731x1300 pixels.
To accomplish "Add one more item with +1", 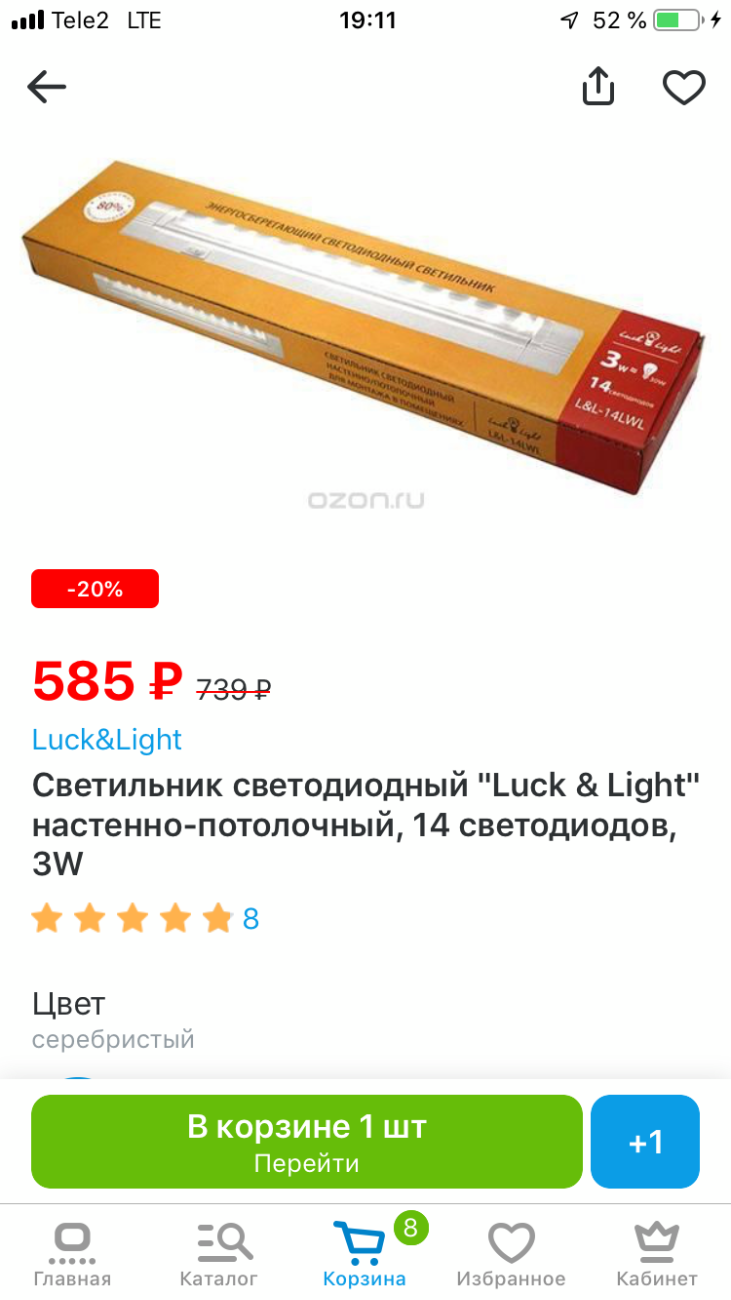I will (x=645, y=1142).
